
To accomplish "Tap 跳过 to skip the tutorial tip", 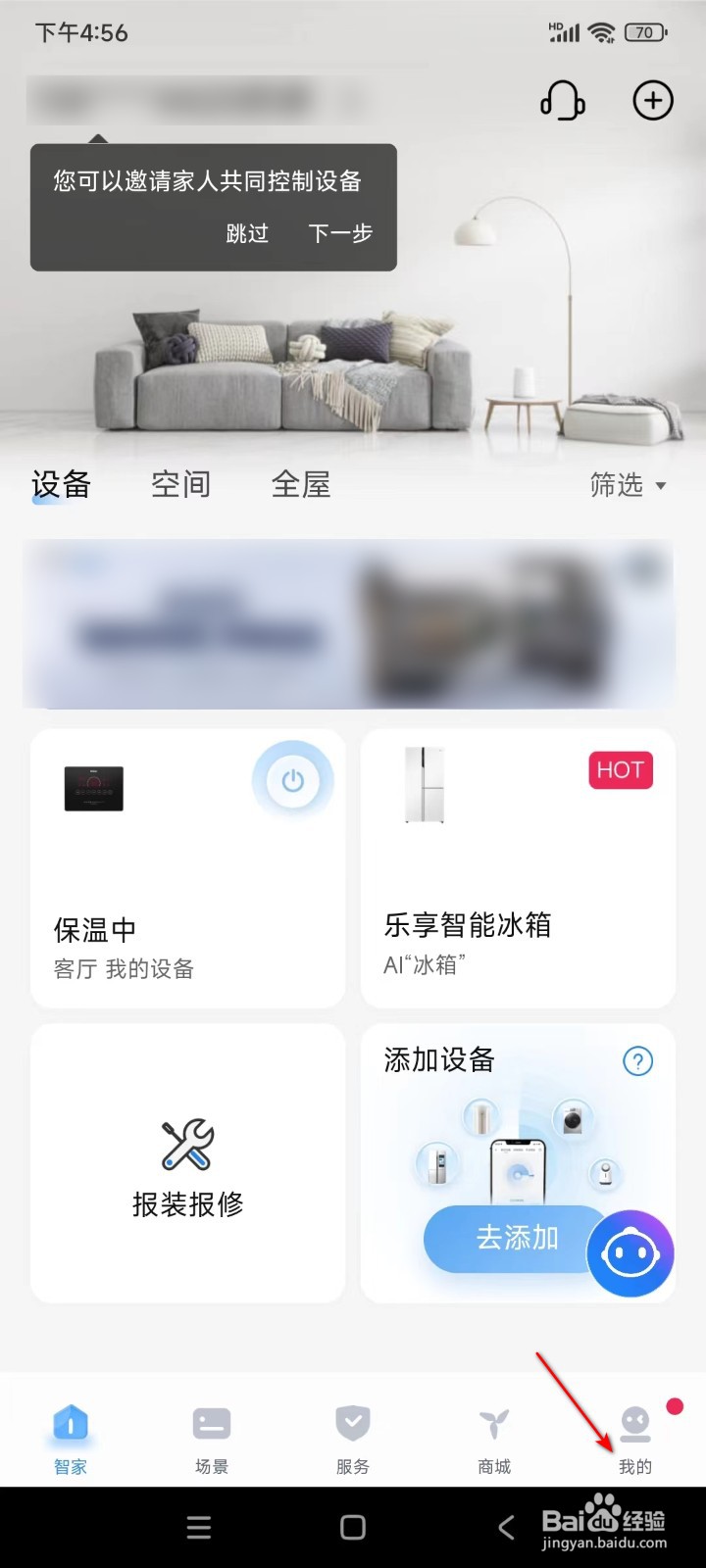I will tap(247, 235).
